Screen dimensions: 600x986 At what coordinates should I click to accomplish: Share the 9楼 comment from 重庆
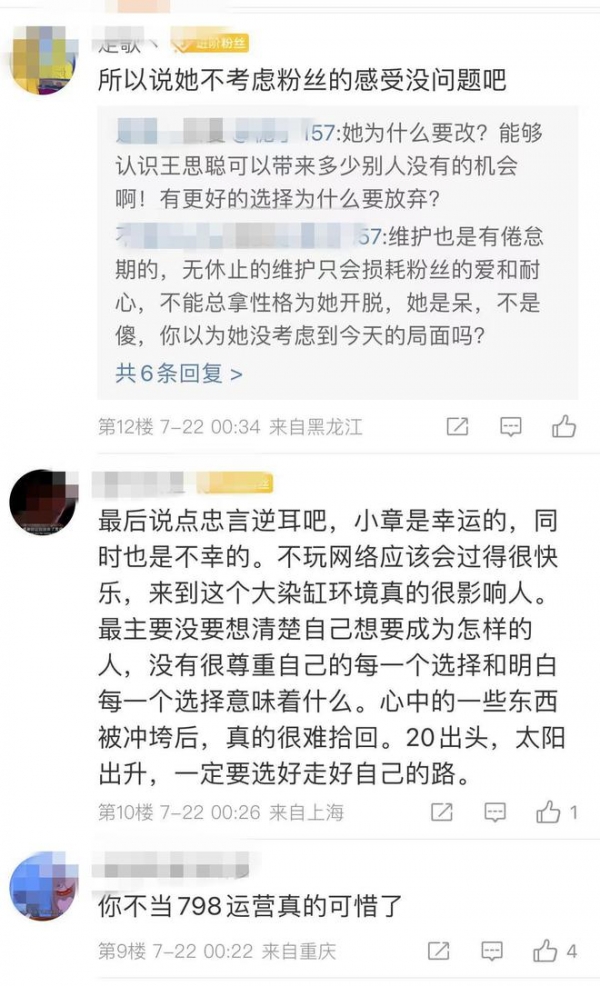[438, 950]
